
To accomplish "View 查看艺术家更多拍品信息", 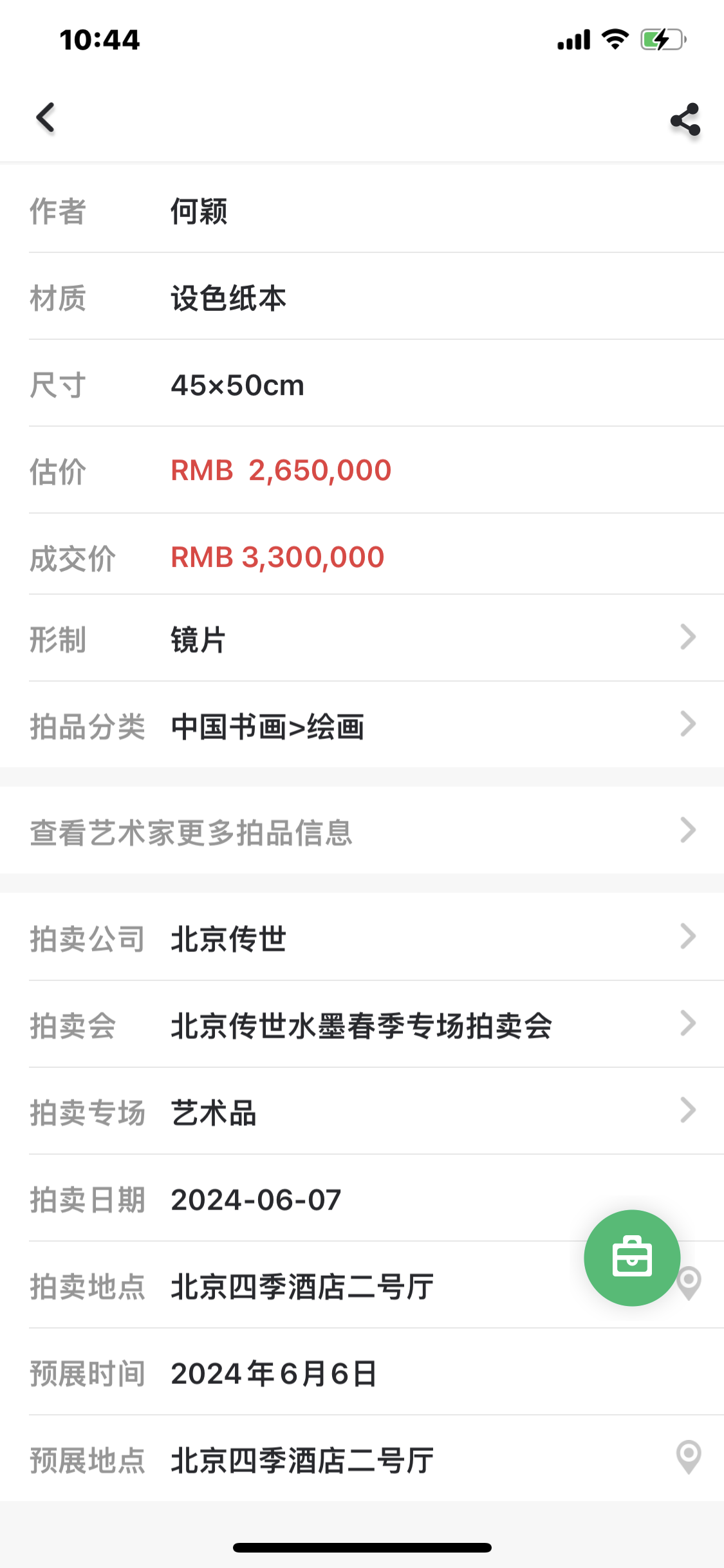I will tap(362, 831).
